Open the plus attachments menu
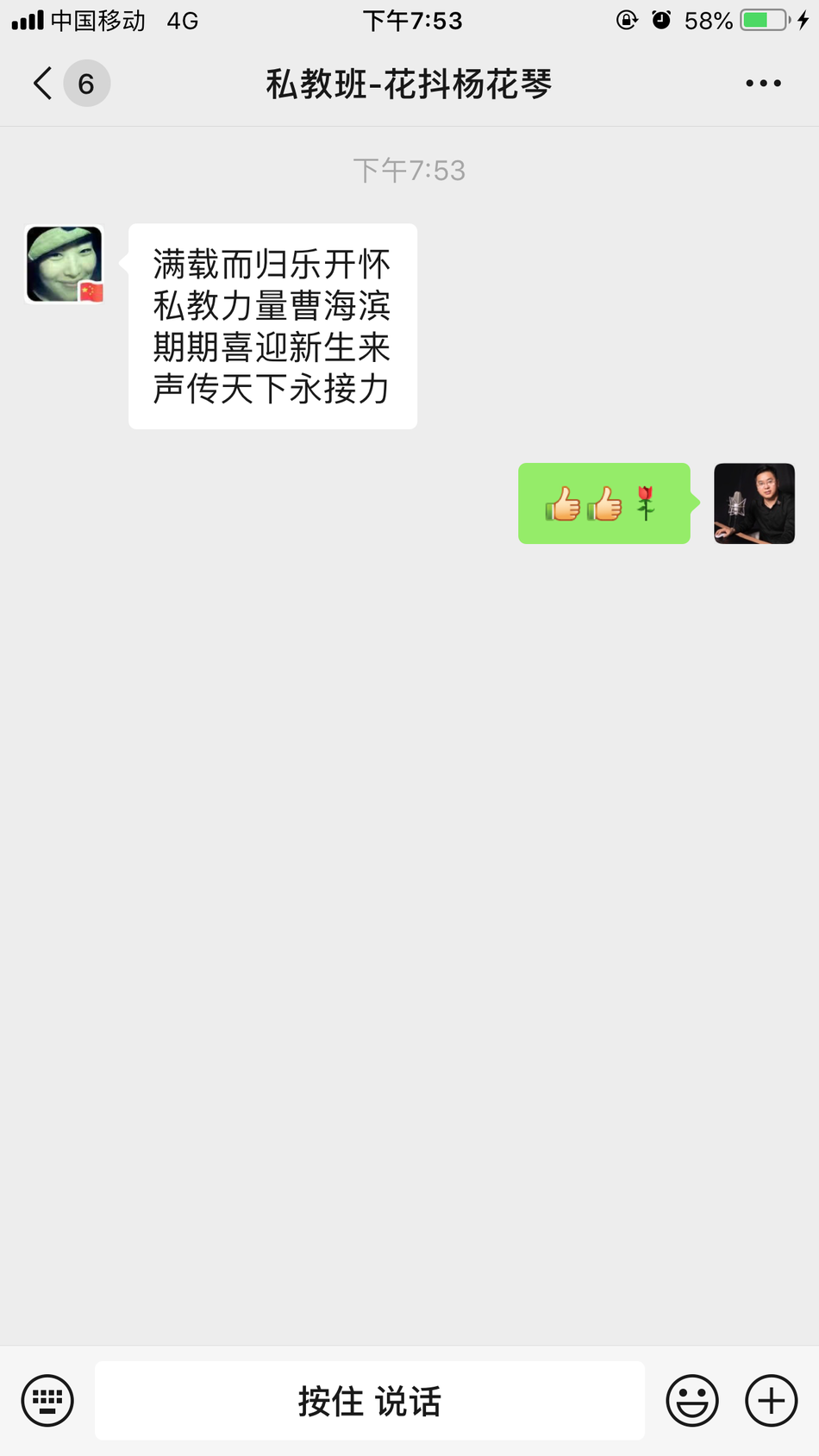819x1456 pixels. (771, 1400)
